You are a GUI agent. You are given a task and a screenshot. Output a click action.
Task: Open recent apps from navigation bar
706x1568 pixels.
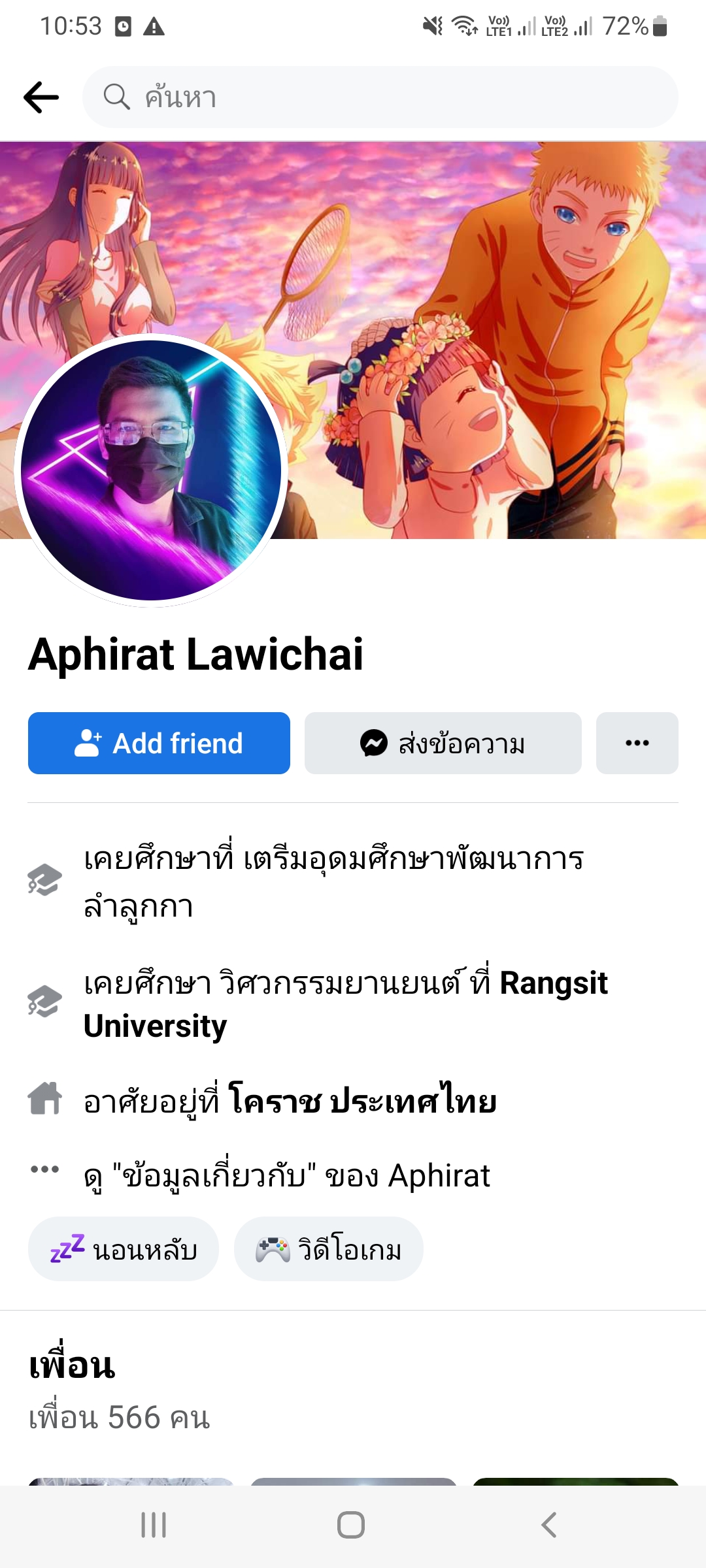154,1526
